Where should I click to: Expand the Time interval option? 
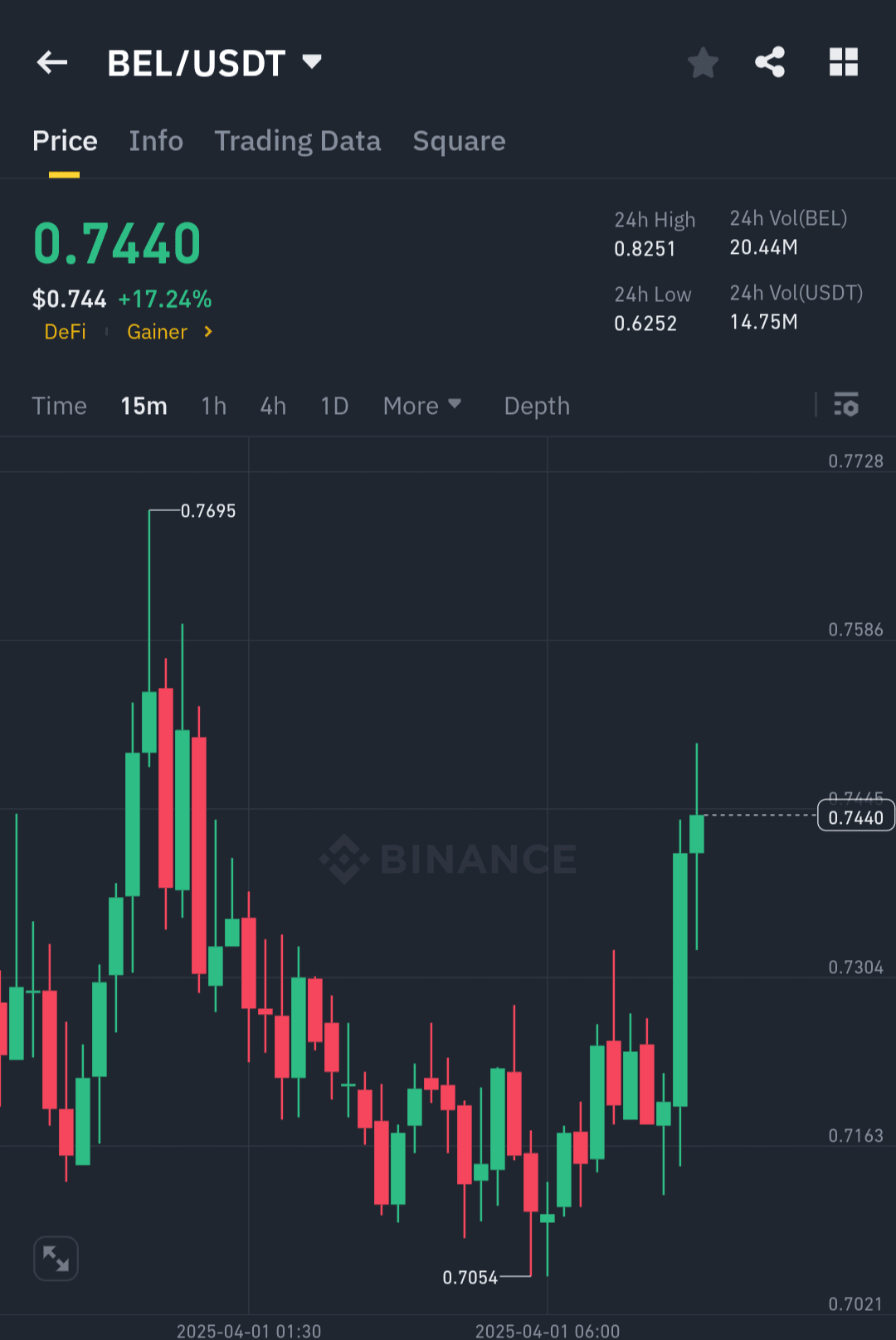point(59,406)
